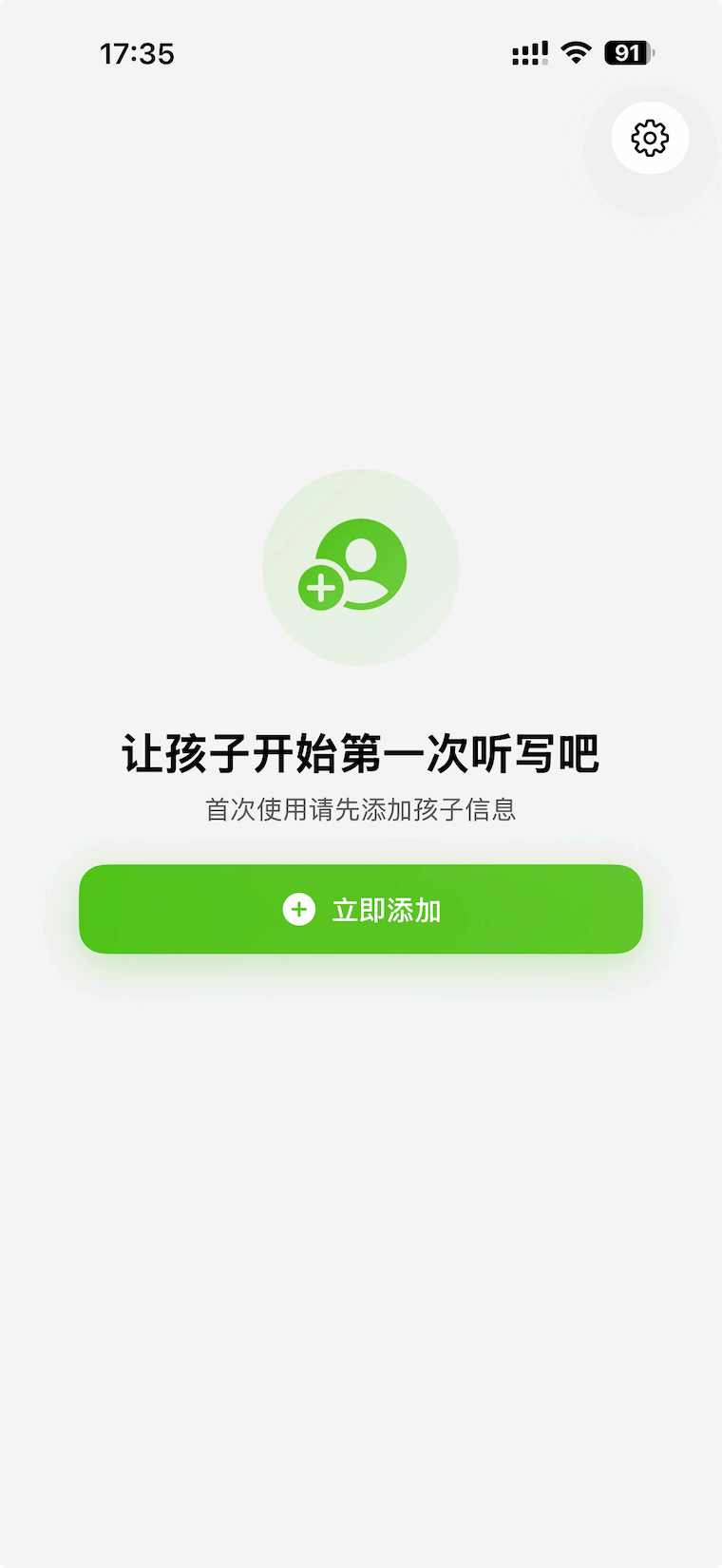722x1568 pixels.
Task: Click the plus icon inside the green button
Action: (x=299, y=909)
